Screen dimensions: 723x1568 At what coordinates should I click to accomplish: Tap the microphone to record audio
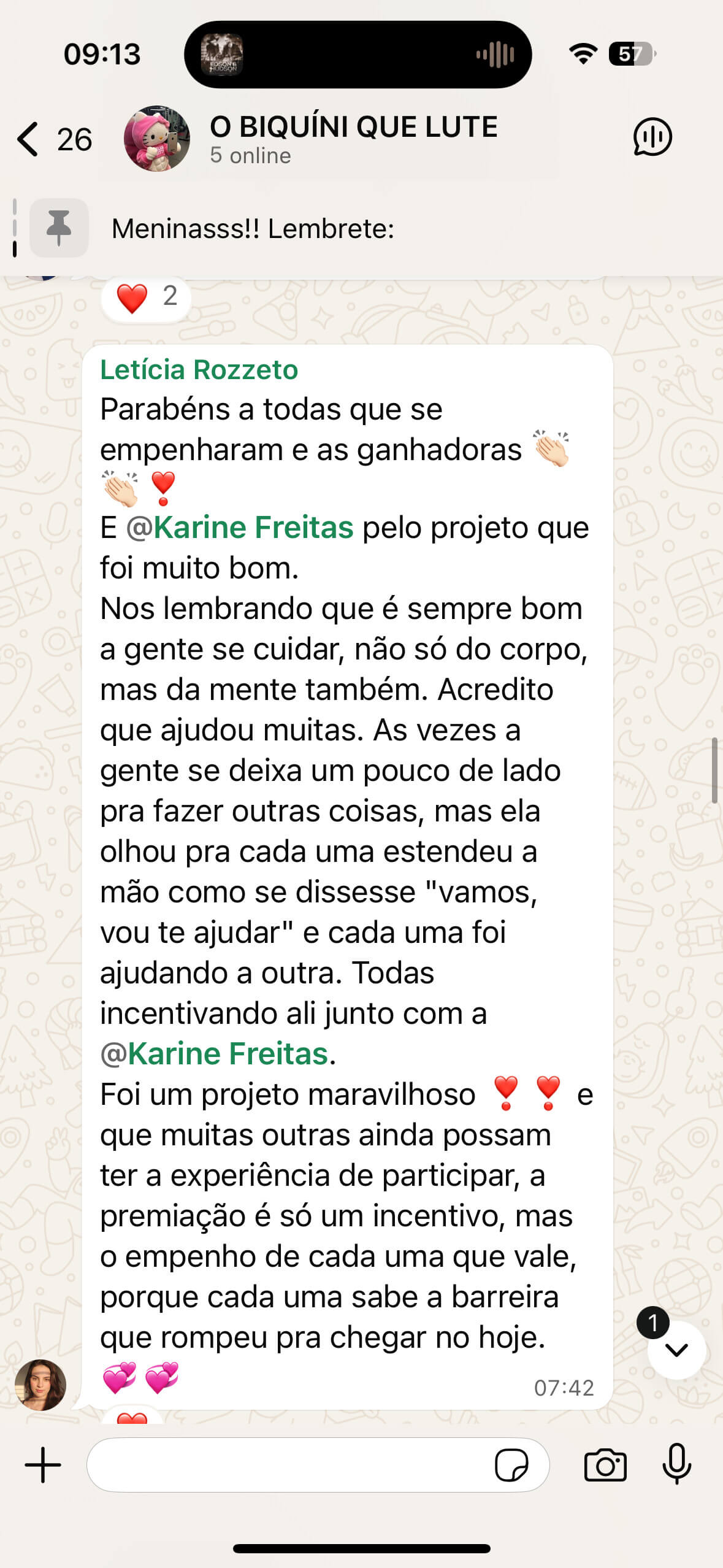[677, 1465]
